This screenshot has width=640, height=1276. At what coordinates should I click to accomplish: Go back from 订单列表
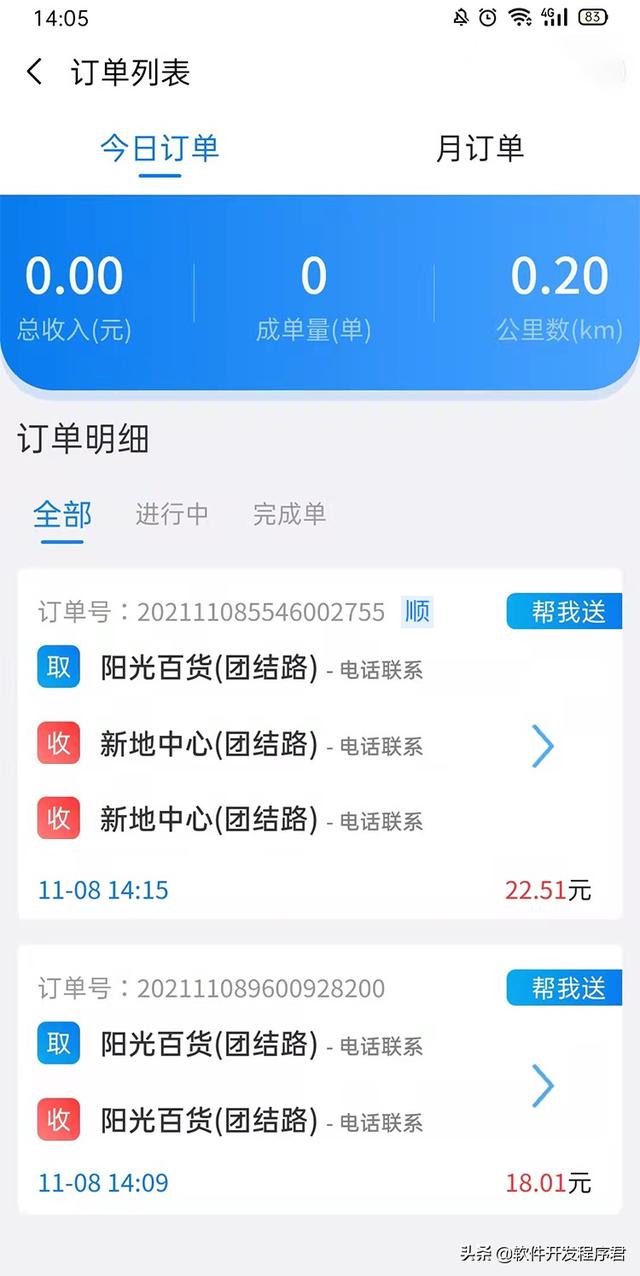coord(35,72)
